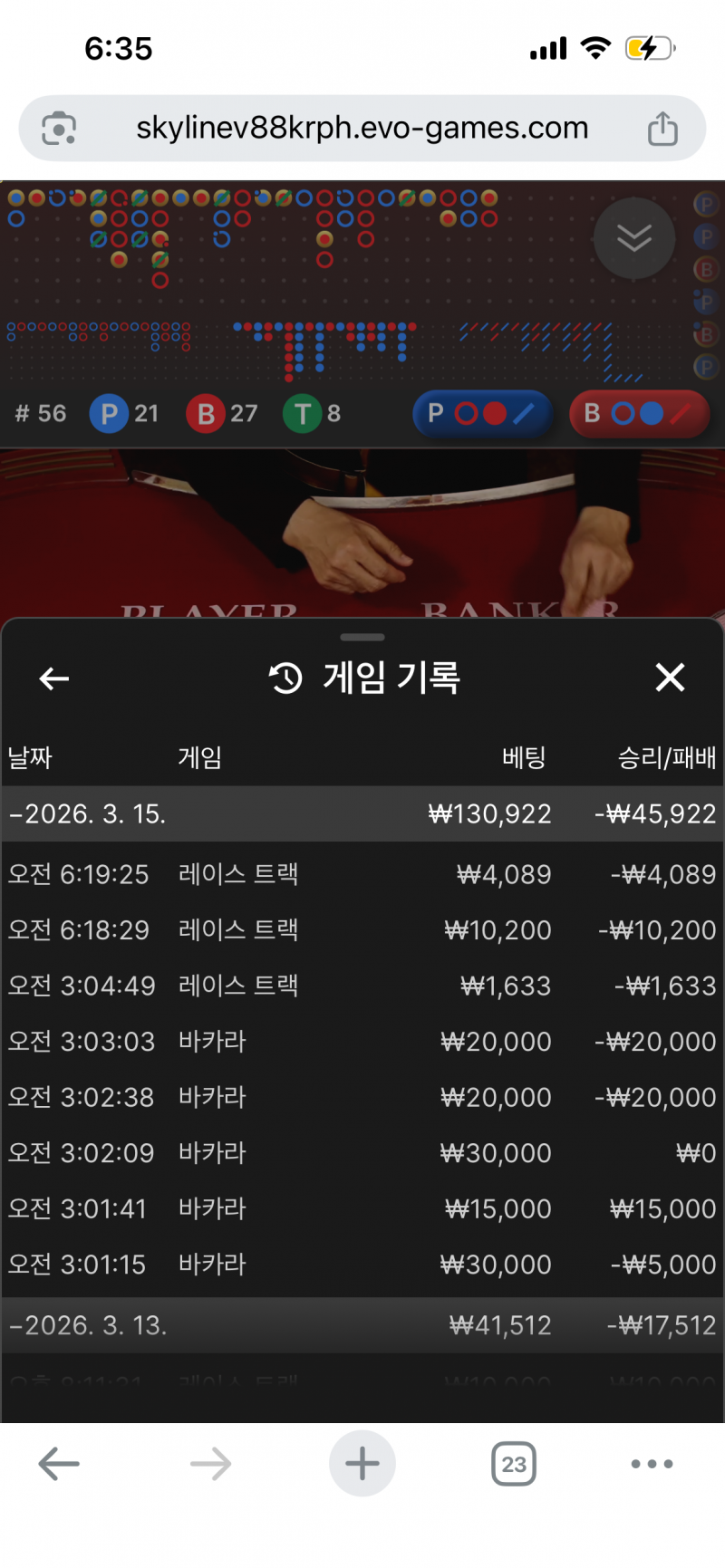Open the tab switcher showing 23 tabs
Viewport: 725px width, 1568px height.
(x=514, y=1464)
